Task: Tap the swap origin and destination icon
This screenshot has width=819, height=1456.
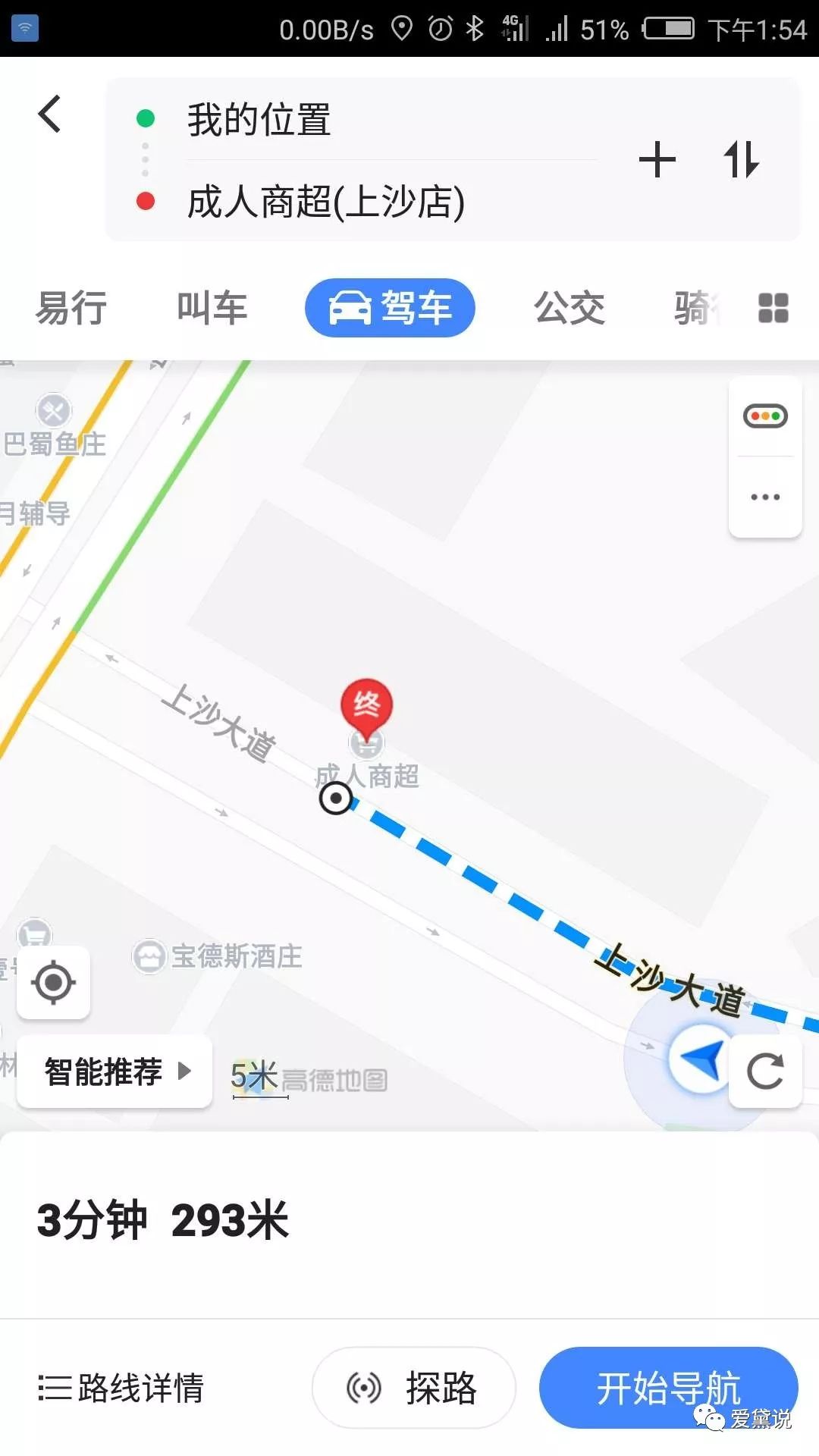Action: (x=742, y=158)
